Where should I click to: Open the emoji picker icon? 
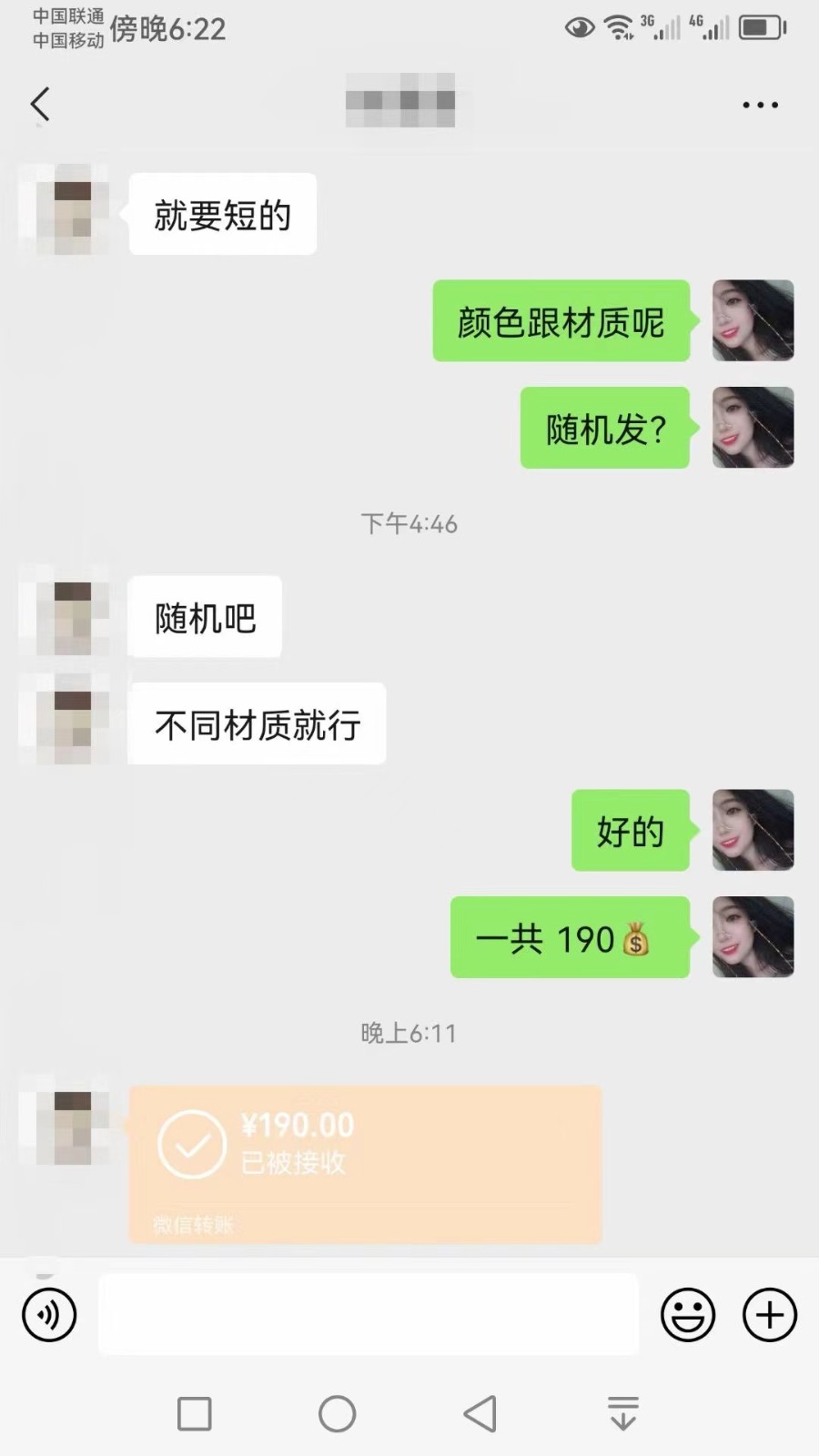(689, 1315)
